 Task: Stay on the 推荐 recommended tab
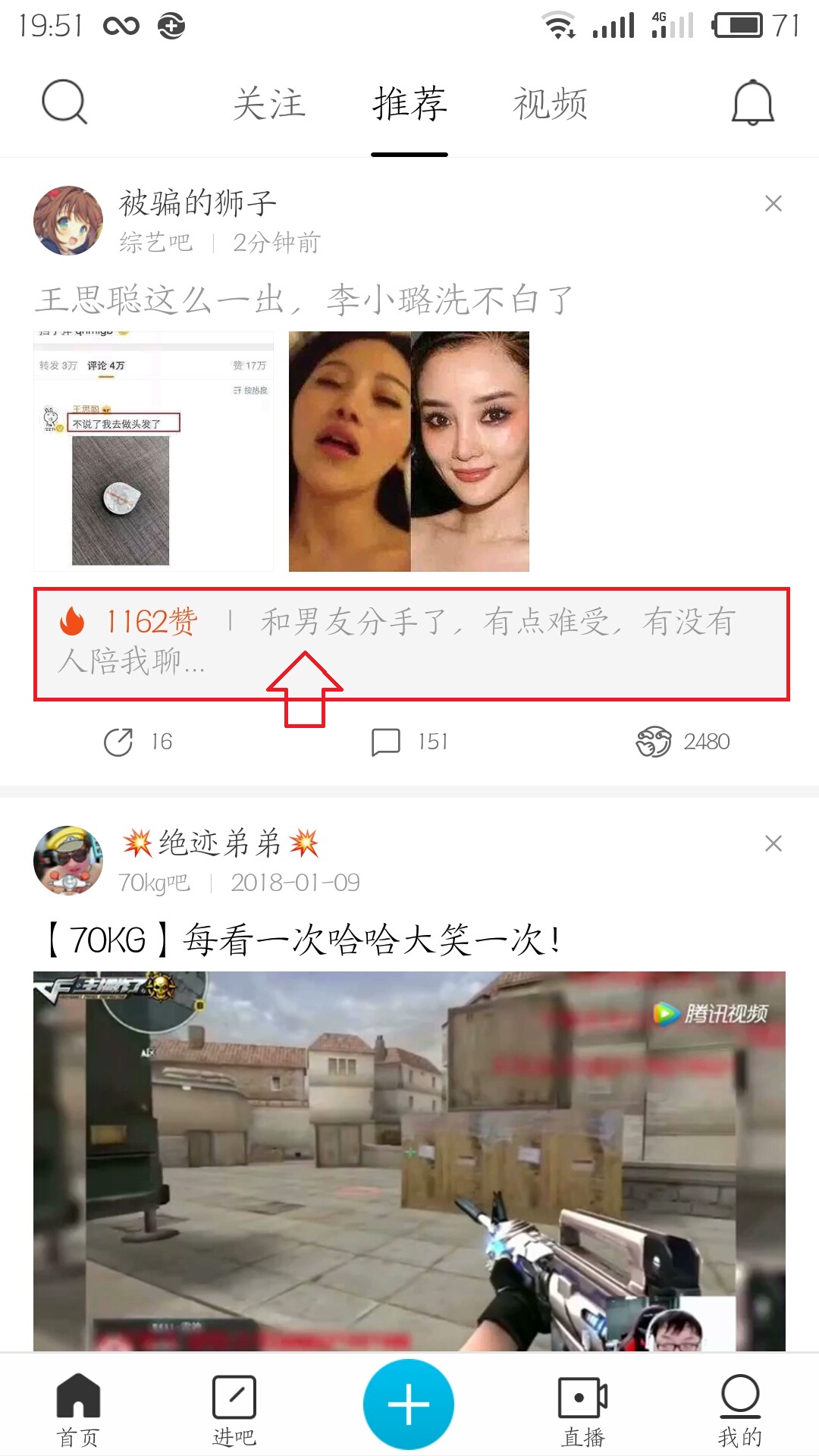[409, 104]
